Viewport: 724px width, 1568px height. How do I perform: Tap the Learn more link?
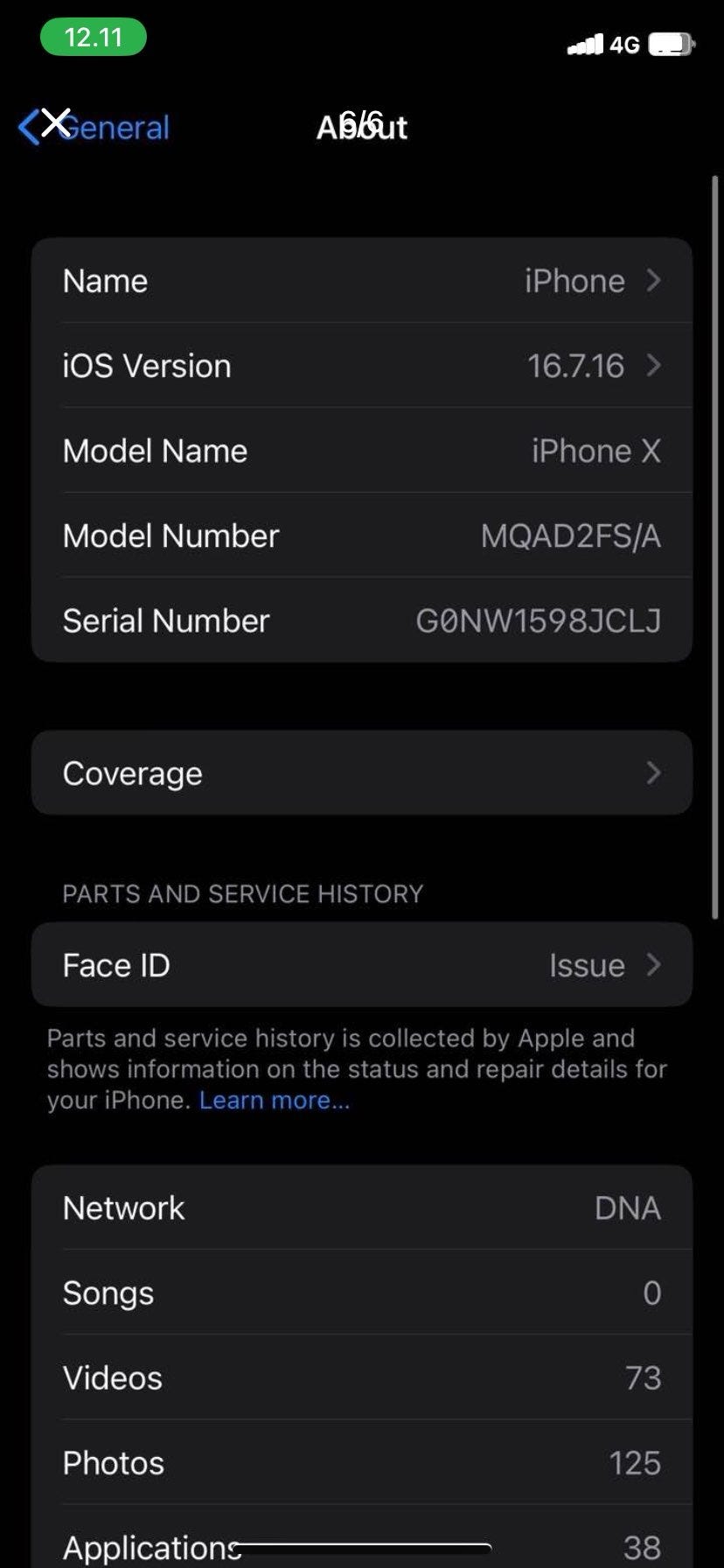275,1100
